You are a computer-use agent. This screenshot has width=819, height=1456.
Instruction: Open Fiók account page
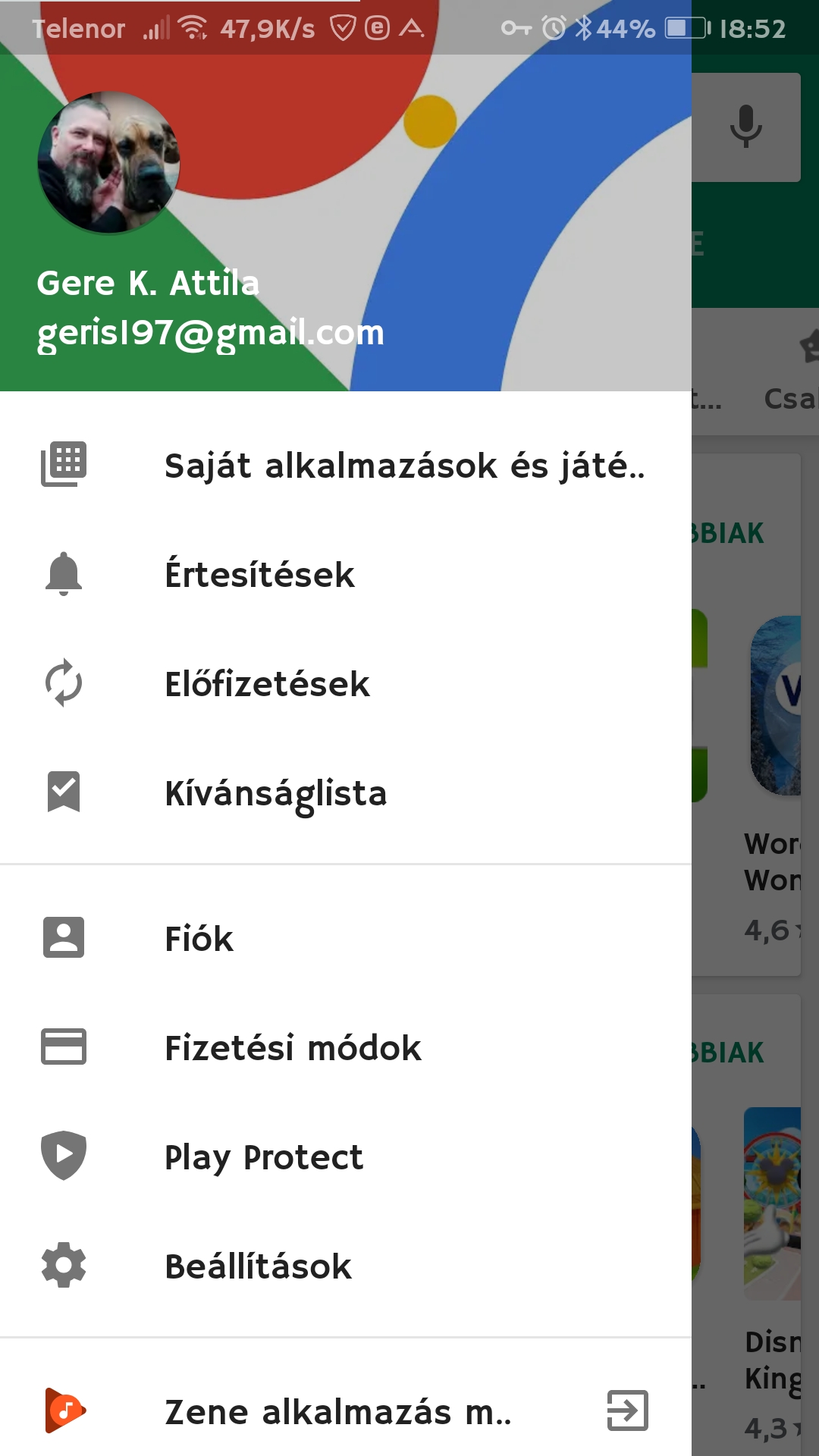199,938
